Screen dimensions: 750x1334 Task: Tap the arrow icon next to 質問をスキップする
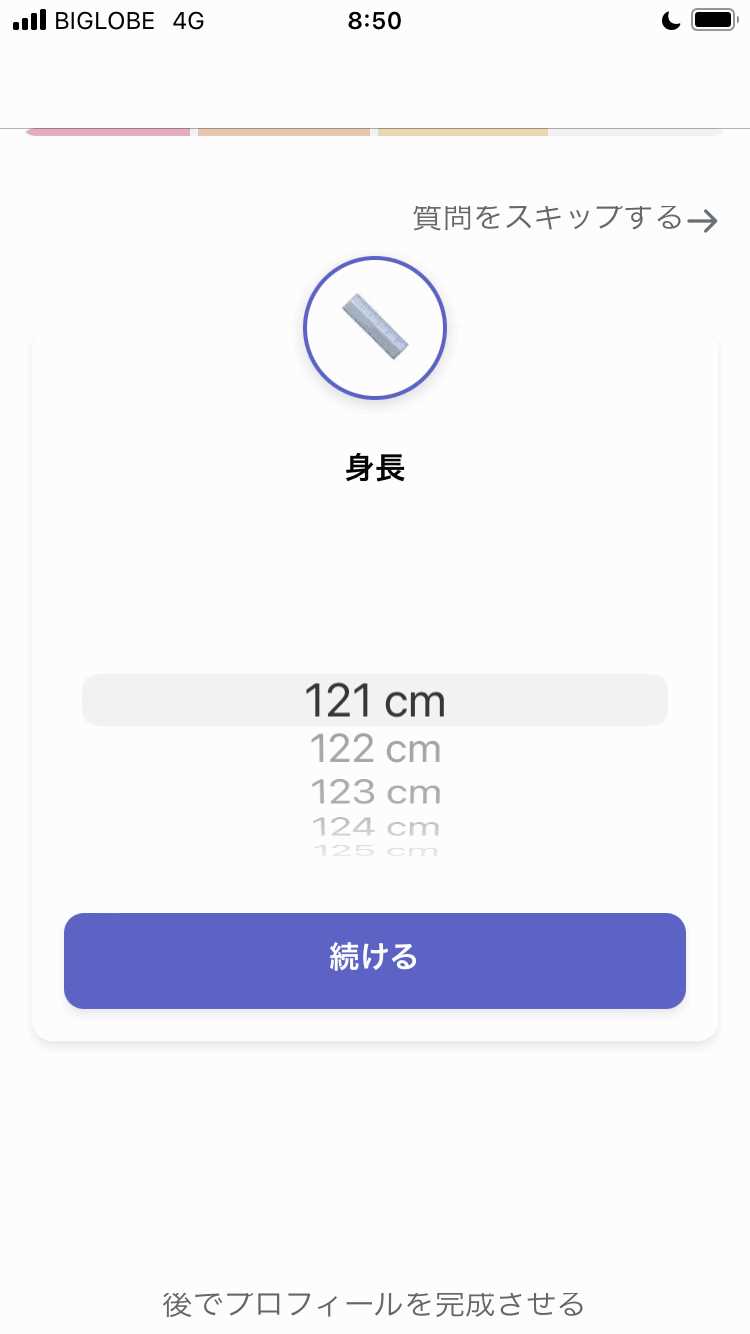(x=702, y=220)
